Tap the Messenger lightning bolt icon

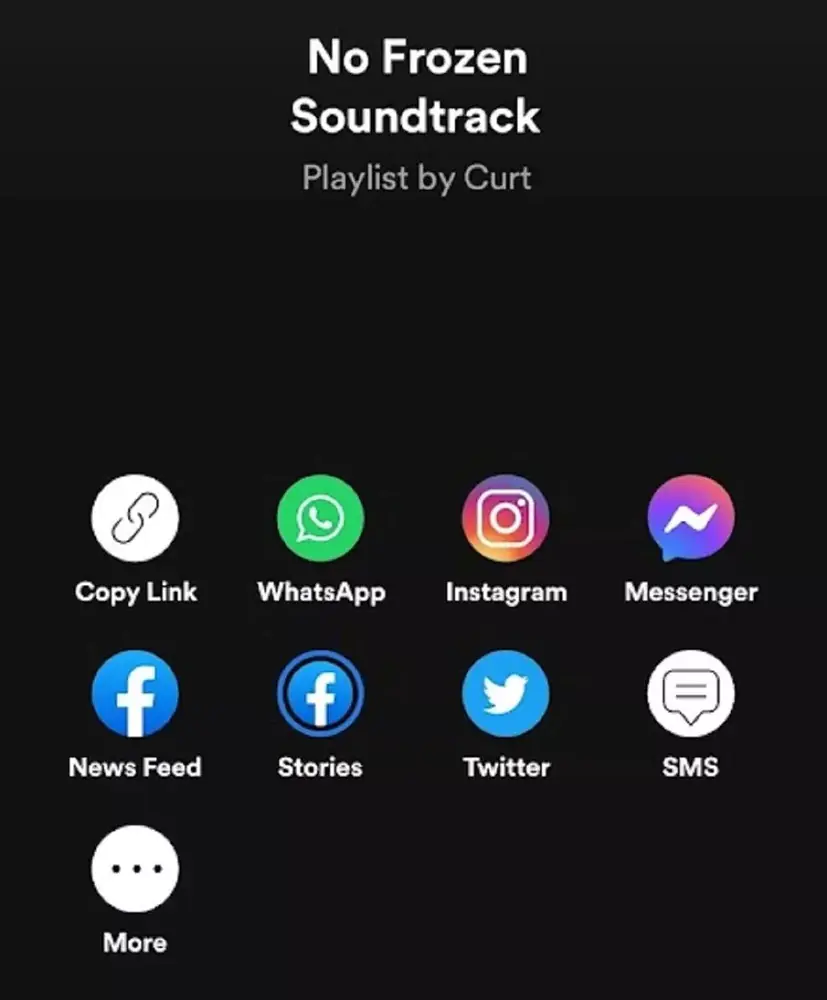click(690, 517)
